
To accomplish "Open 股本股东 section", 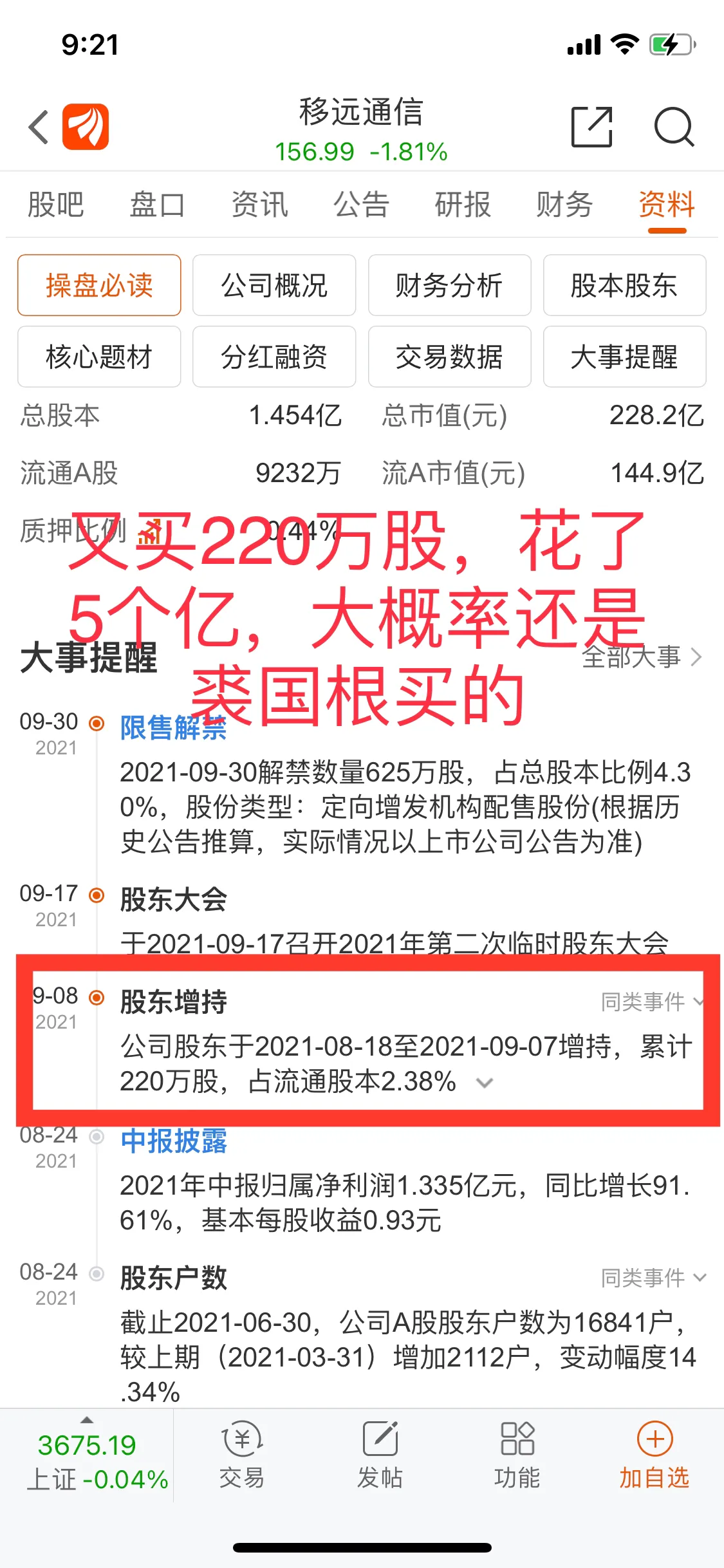I will click(x=624, y=285).
